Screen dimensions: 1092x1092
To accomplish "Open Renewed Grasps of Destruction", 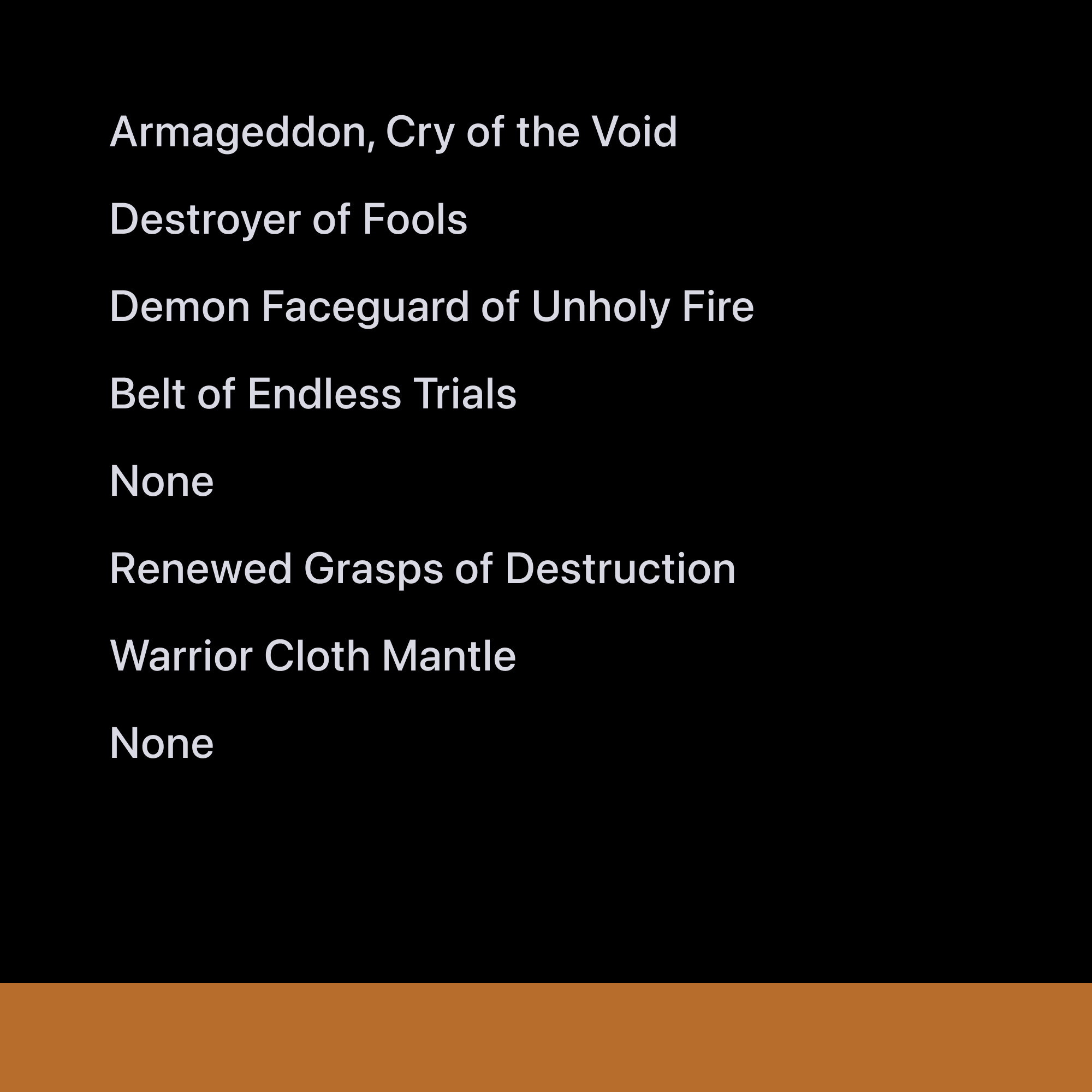I will (x=422, y=568).
